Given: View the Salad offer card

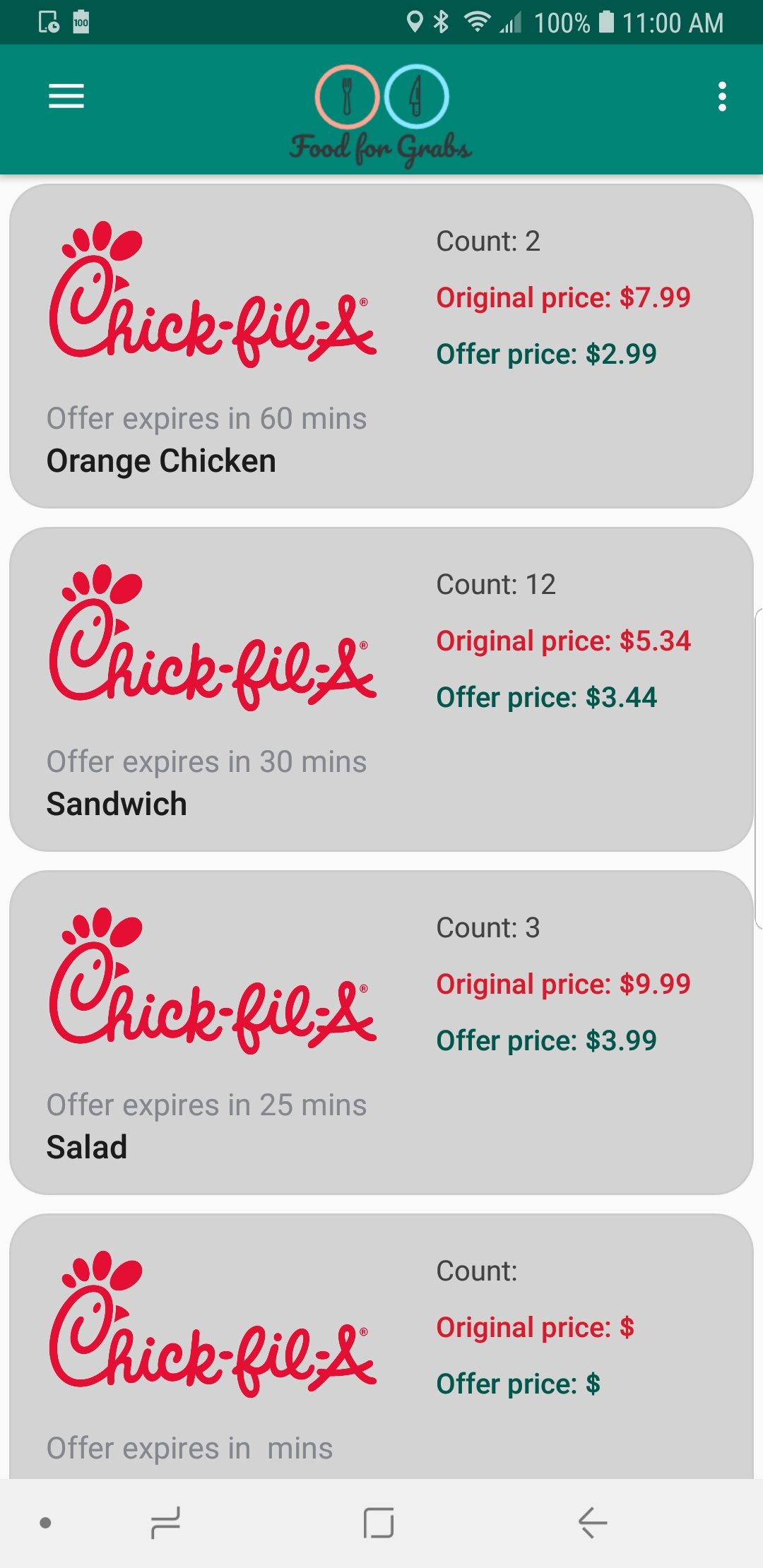Looking at the screenshot, I should coord(381,1033).
